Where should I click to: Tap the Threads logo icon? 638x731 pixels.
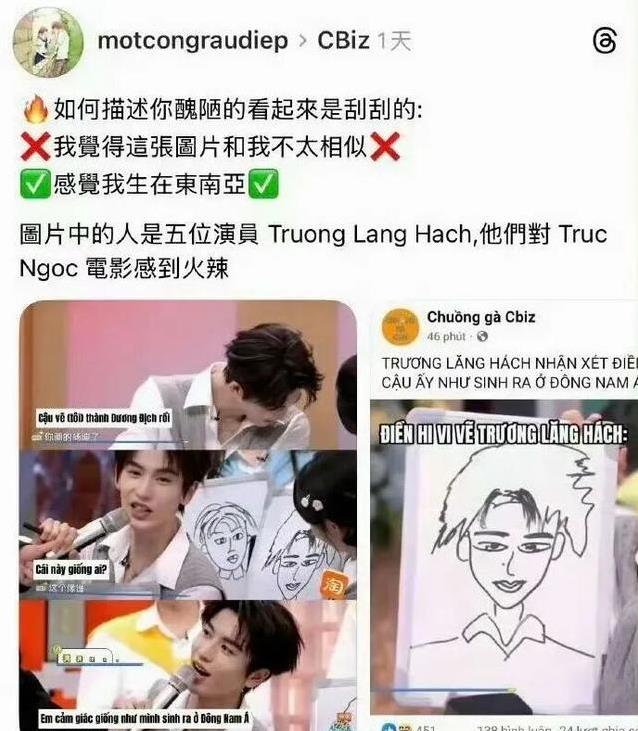tap(605, 41)
